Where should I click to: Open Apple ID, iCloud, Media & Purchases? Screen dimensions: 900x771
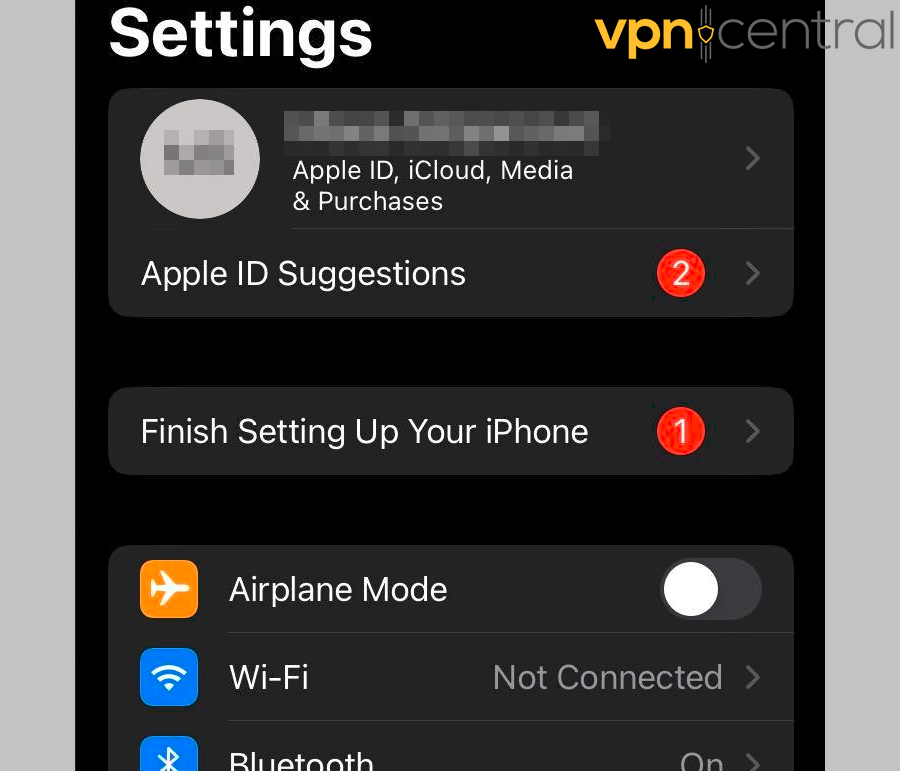pyautogui.click(x=450, y=160)
